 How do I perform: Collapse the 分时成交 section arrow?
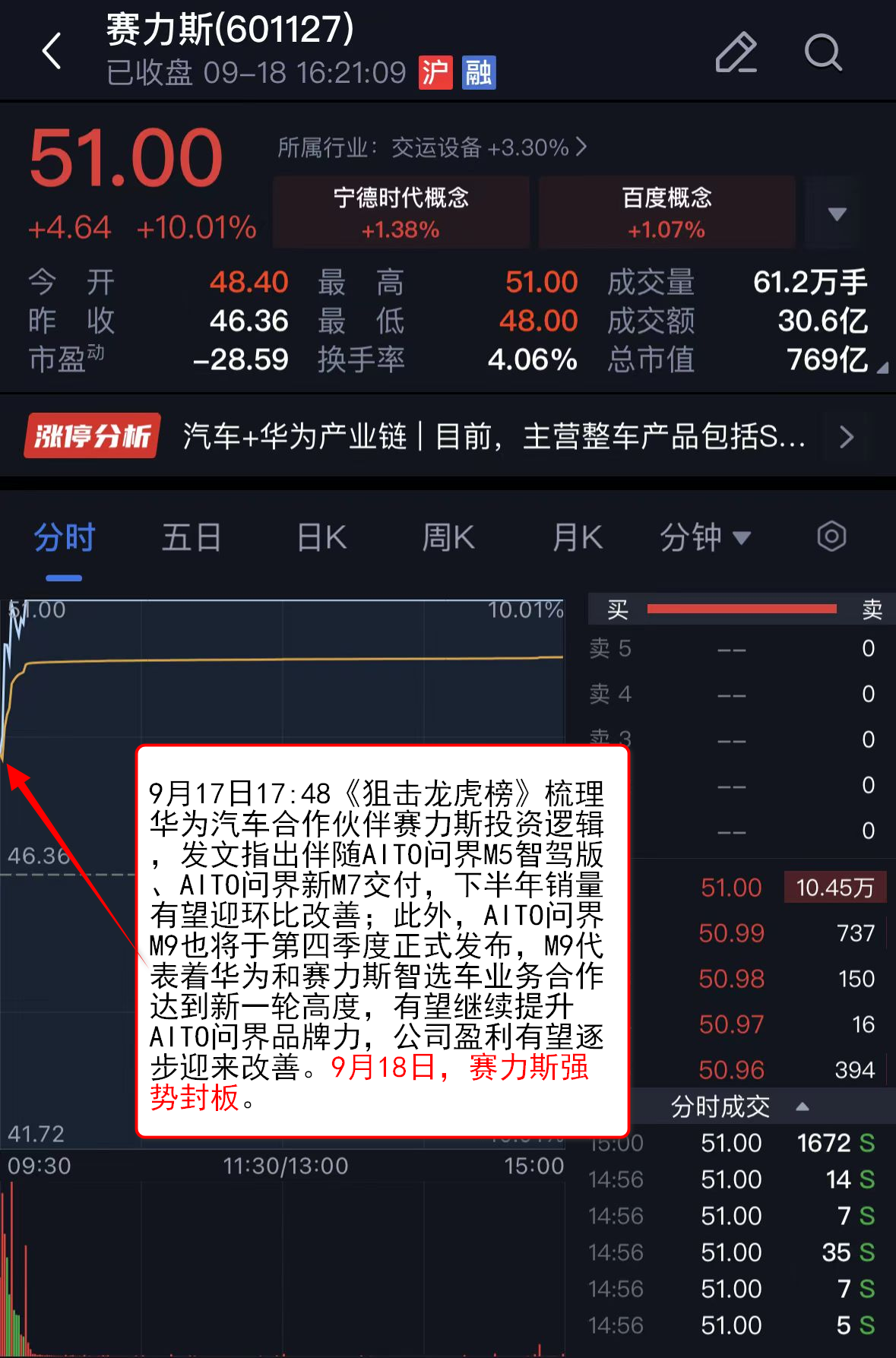[802, 1106]
